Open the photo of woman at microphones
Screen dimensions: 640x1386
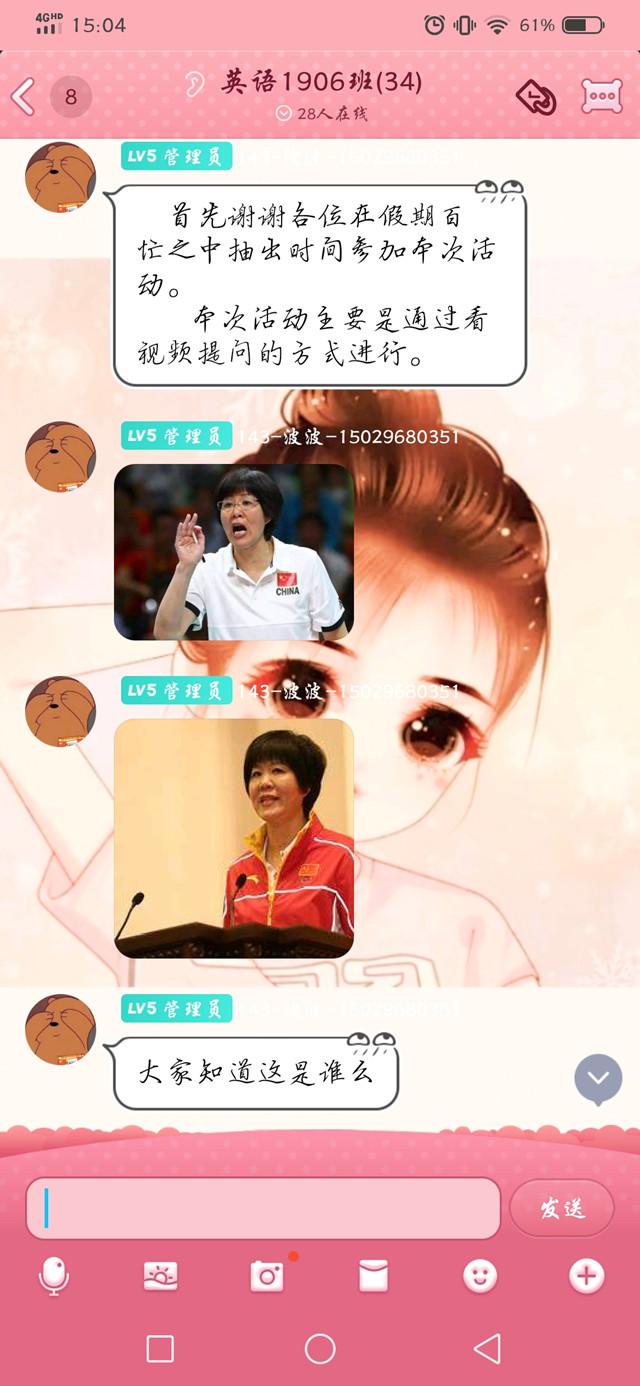(x=234, y=838)
